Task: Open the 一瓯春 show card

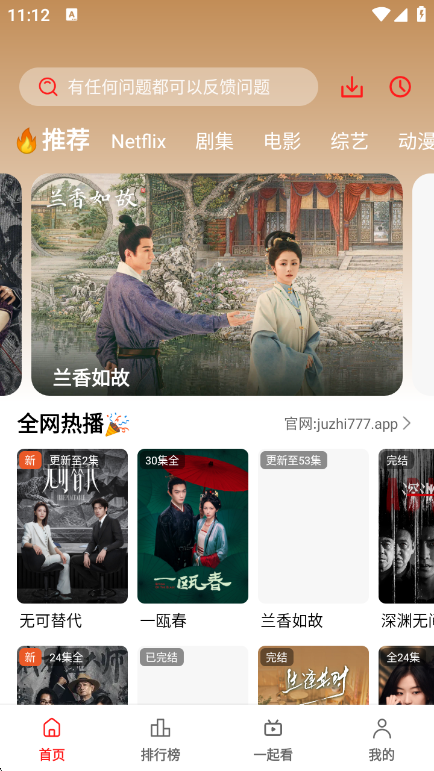Action: [193, 539]
